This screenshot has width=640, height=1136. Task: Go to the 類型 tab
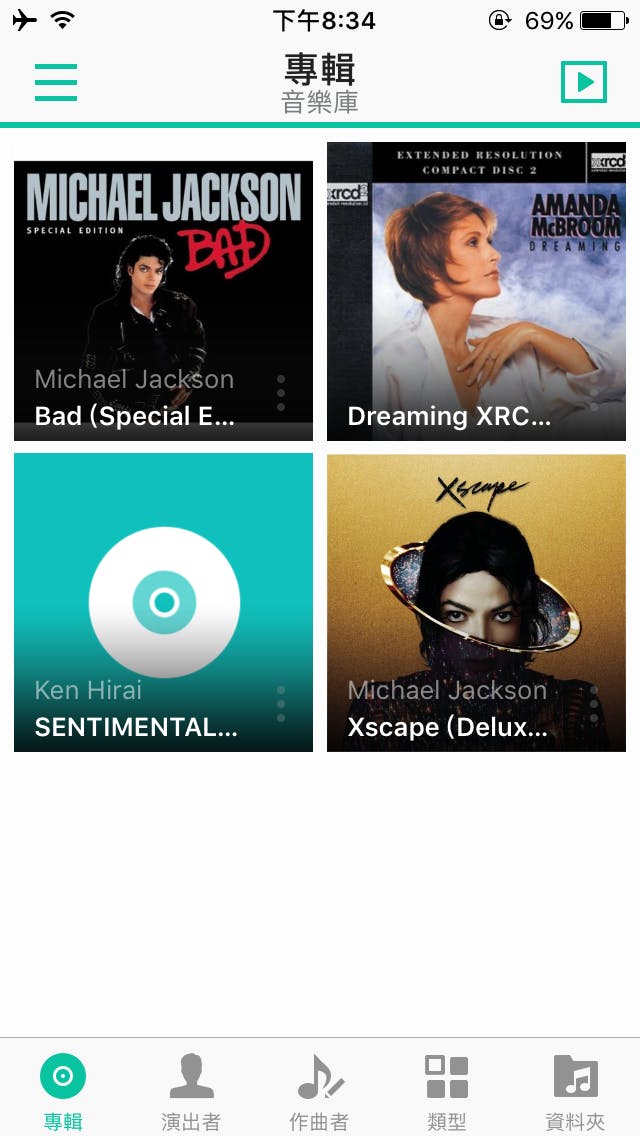click(x=447, y=1090)
